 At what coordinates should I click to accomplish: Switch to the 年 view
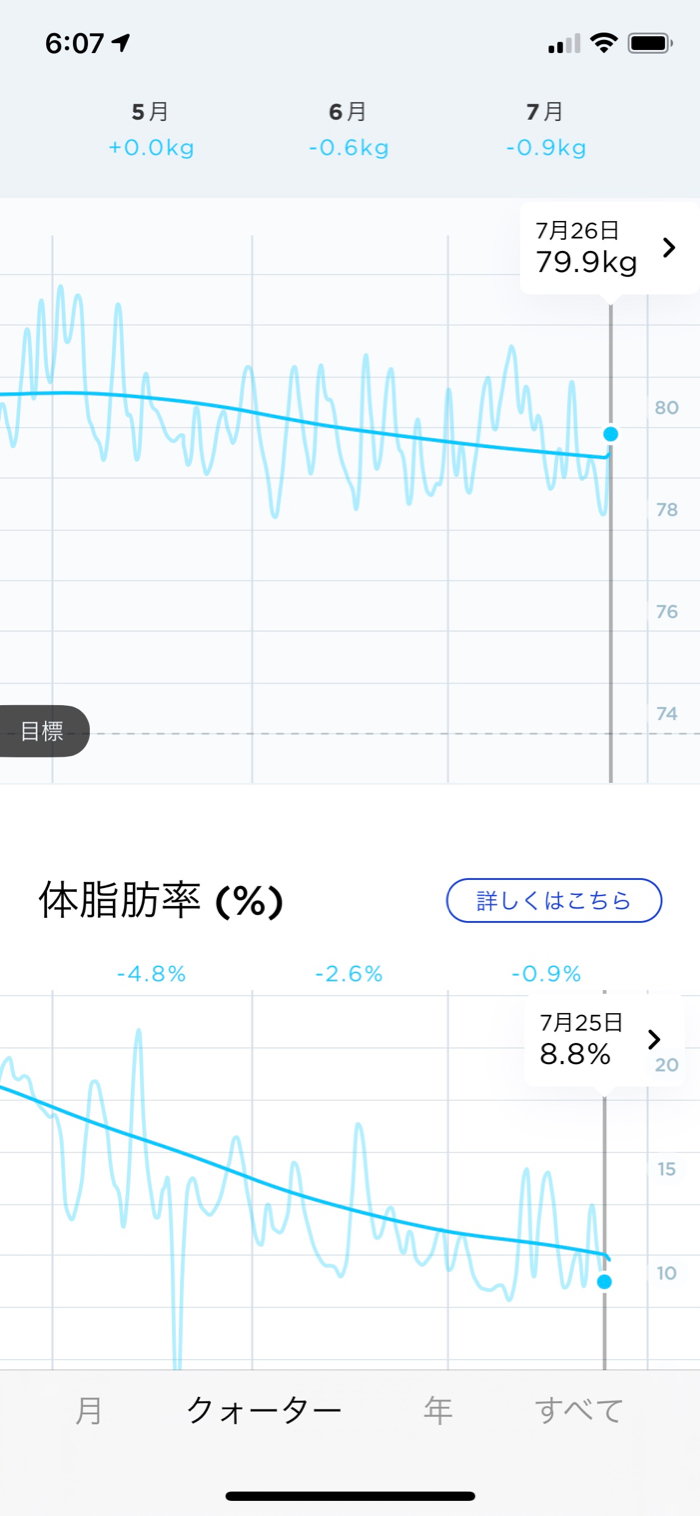[438, 1411]
